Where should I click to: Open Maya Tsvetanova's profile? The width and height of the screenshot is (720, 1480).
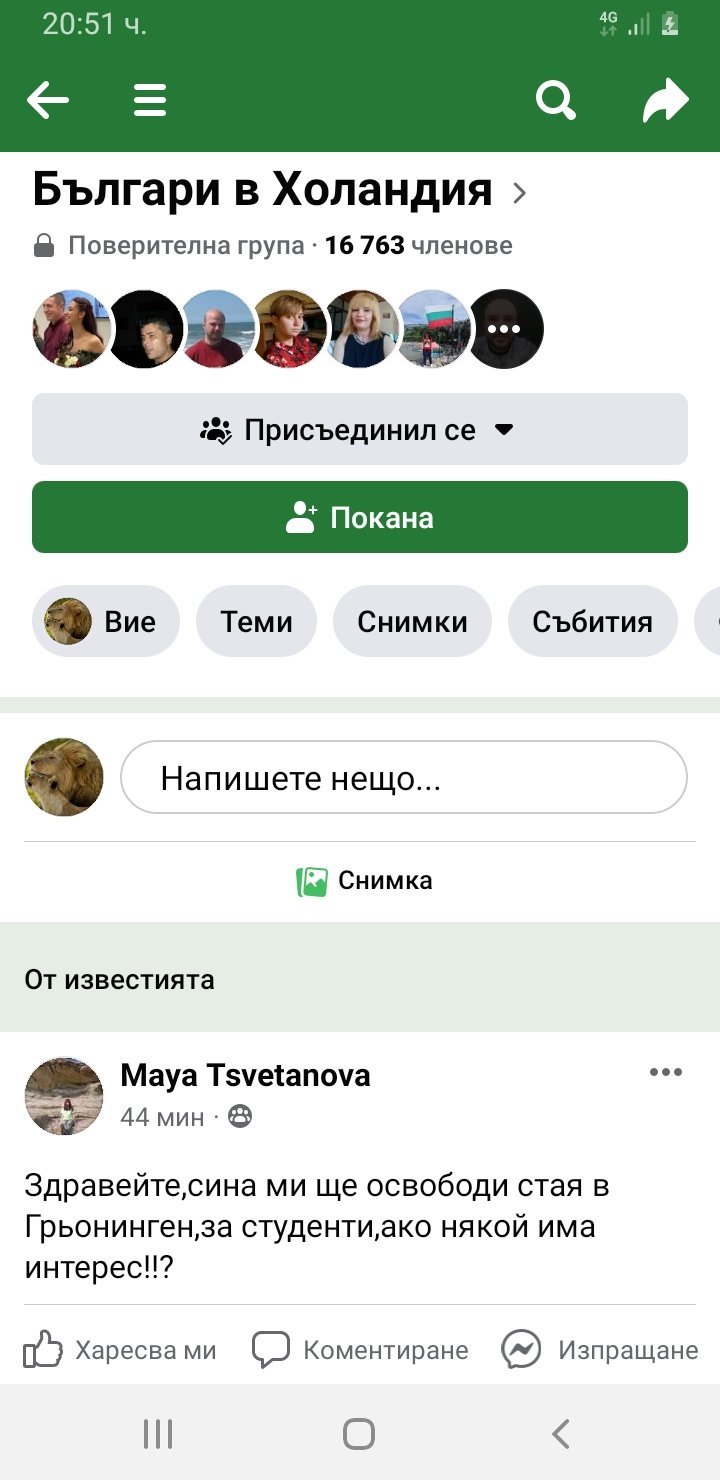(245, 1075)
